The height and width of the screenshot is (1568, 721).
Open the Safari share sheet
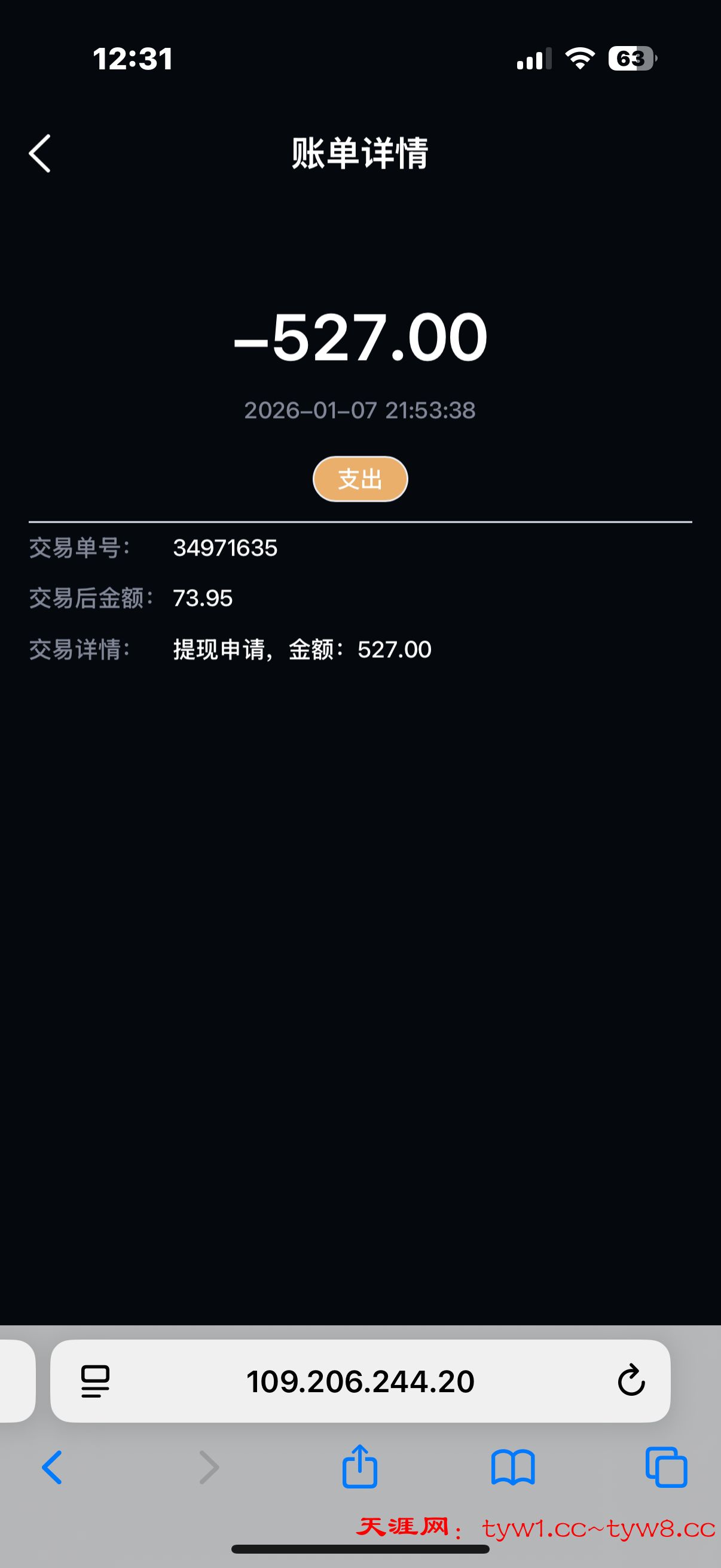(359, 1467)
